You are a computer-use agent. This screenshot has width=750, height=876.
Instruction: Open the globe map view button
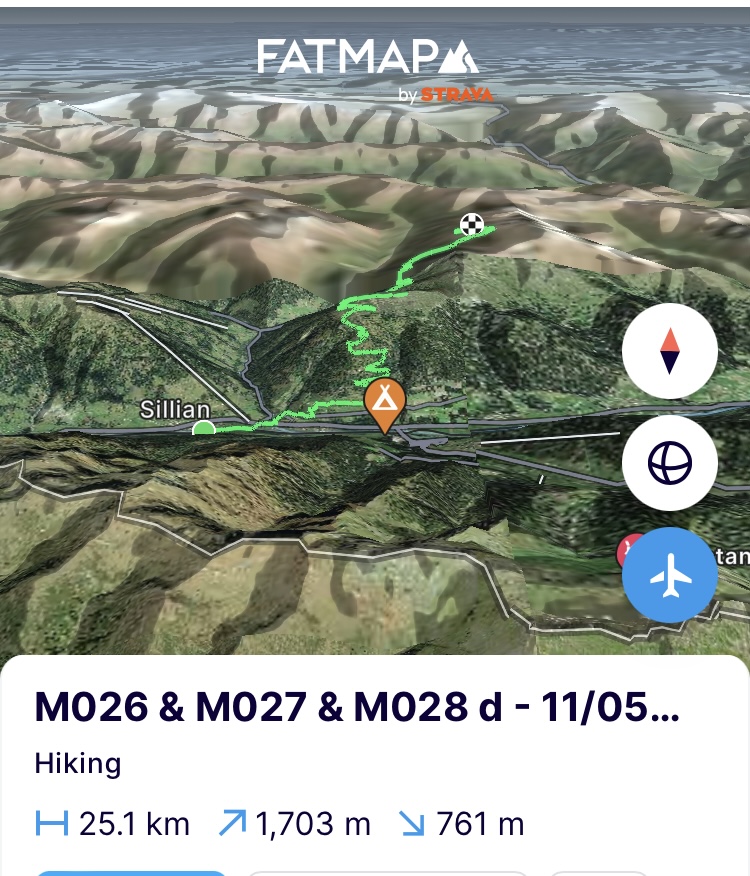pos(669,463)
